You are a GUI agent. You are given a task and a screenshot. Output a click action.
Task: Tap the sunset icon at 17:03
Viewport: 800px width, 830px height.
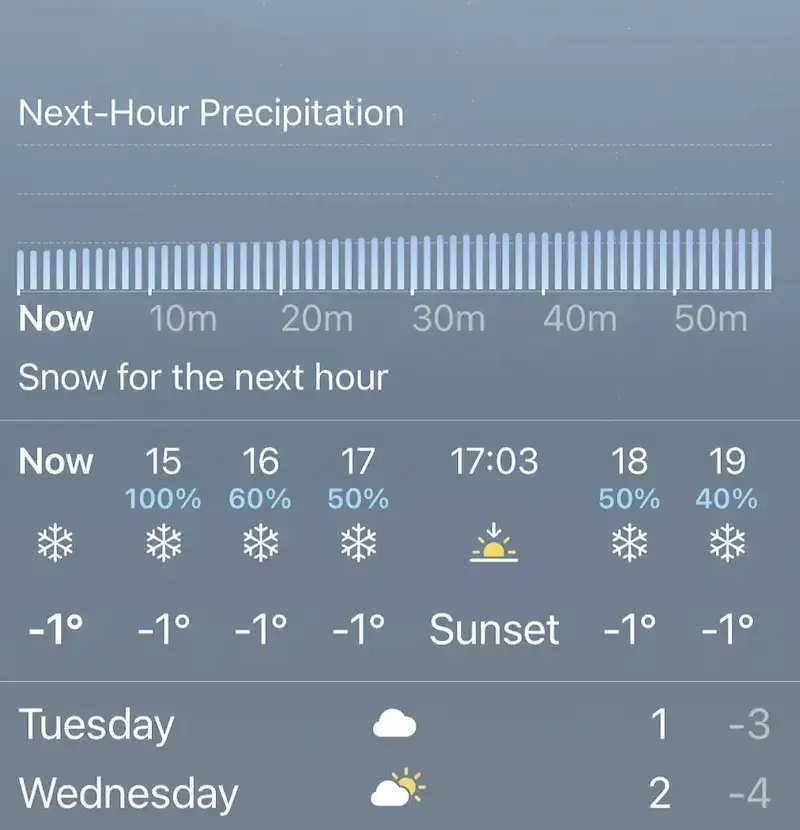click(495, 543)
